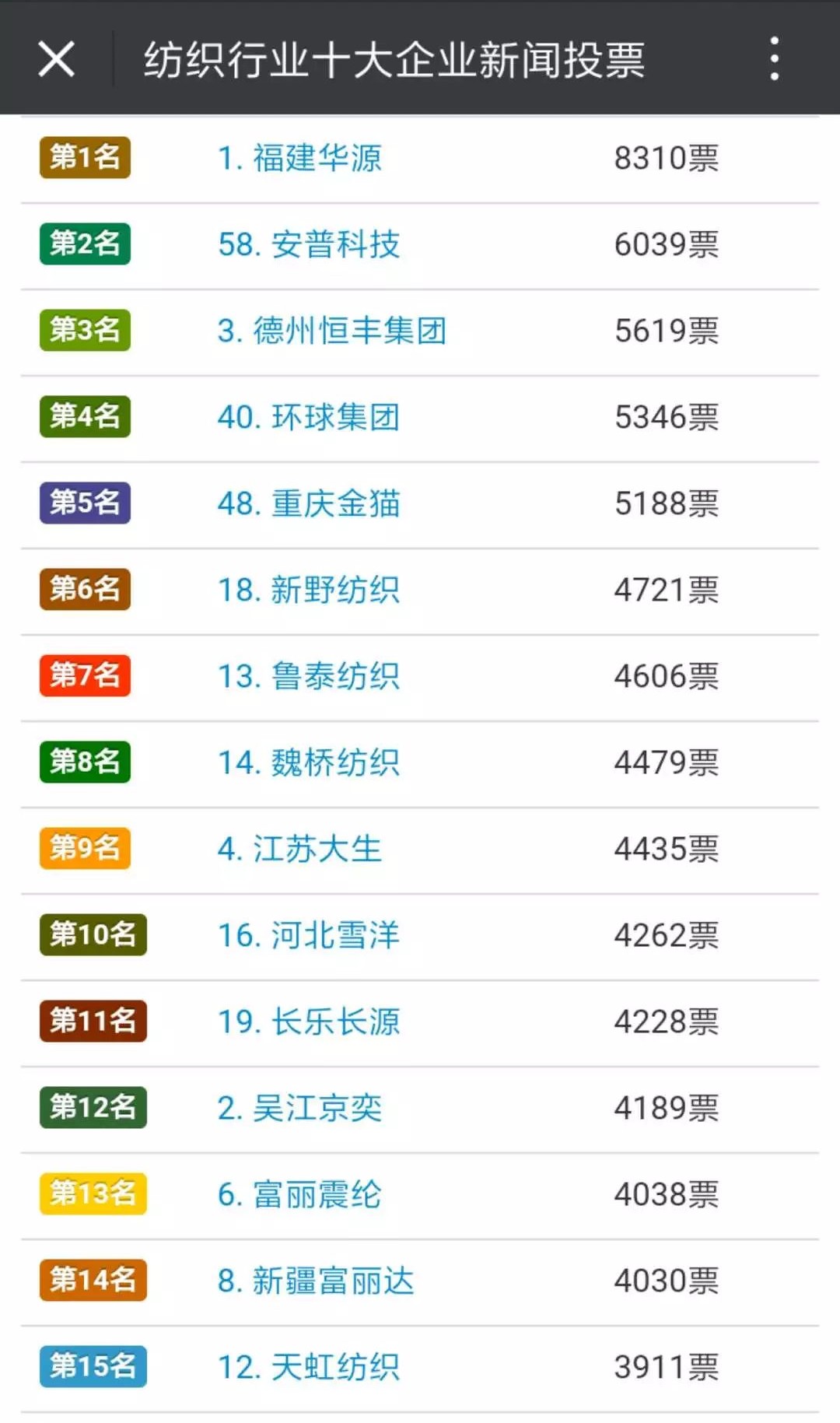This screenshot has width=840, height=1423.
Task: Open the 河北雪洋 link
Action: [309, 935]
